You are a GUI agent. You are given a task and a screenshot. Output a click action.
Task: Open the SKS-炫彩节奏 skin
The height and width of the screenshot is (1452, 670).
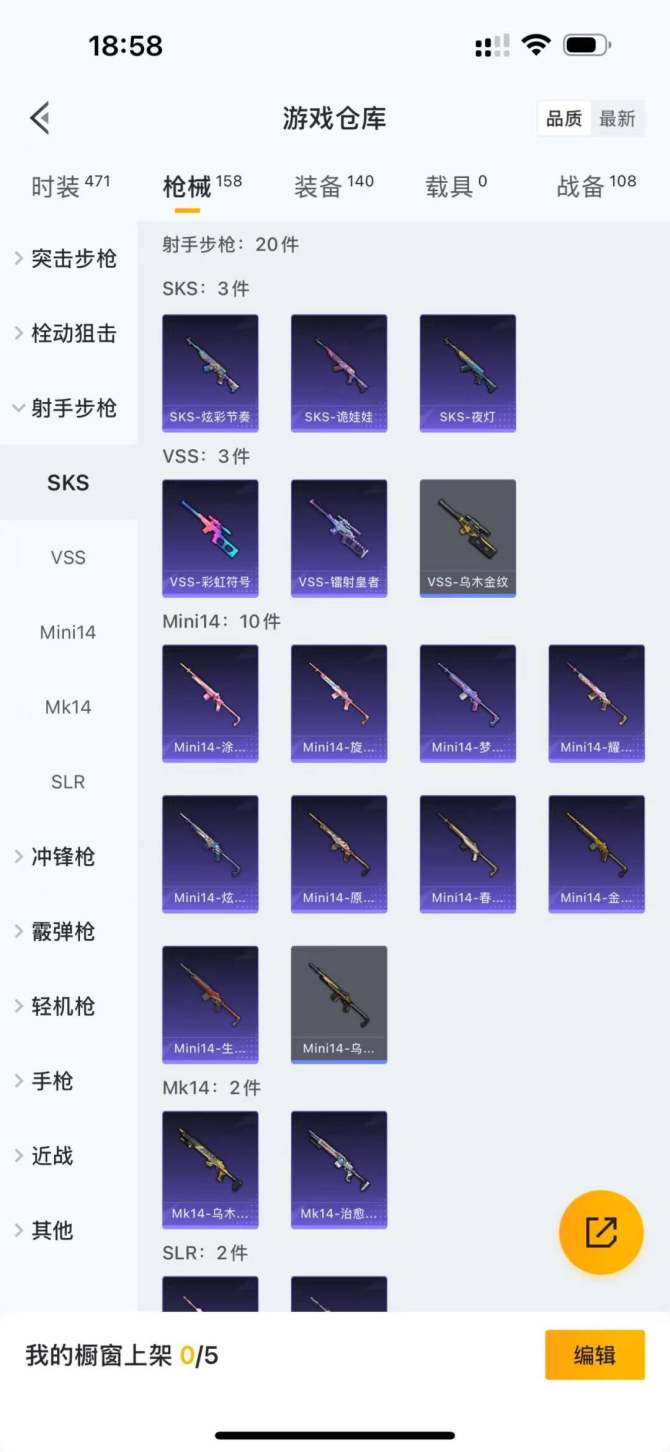coord(210,373)
